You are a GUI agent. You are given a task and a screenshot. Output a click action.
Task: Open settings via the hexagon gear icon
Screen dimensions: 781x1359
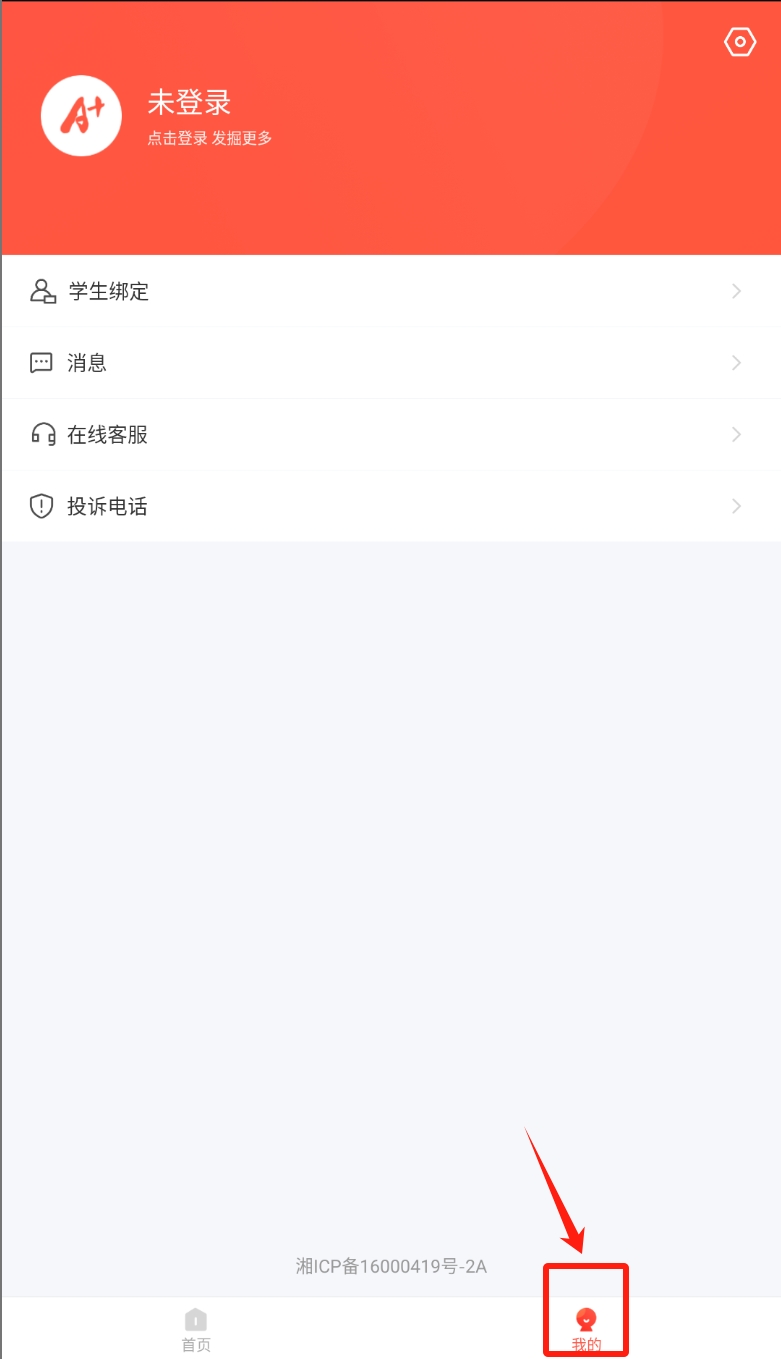coord(739,42)
